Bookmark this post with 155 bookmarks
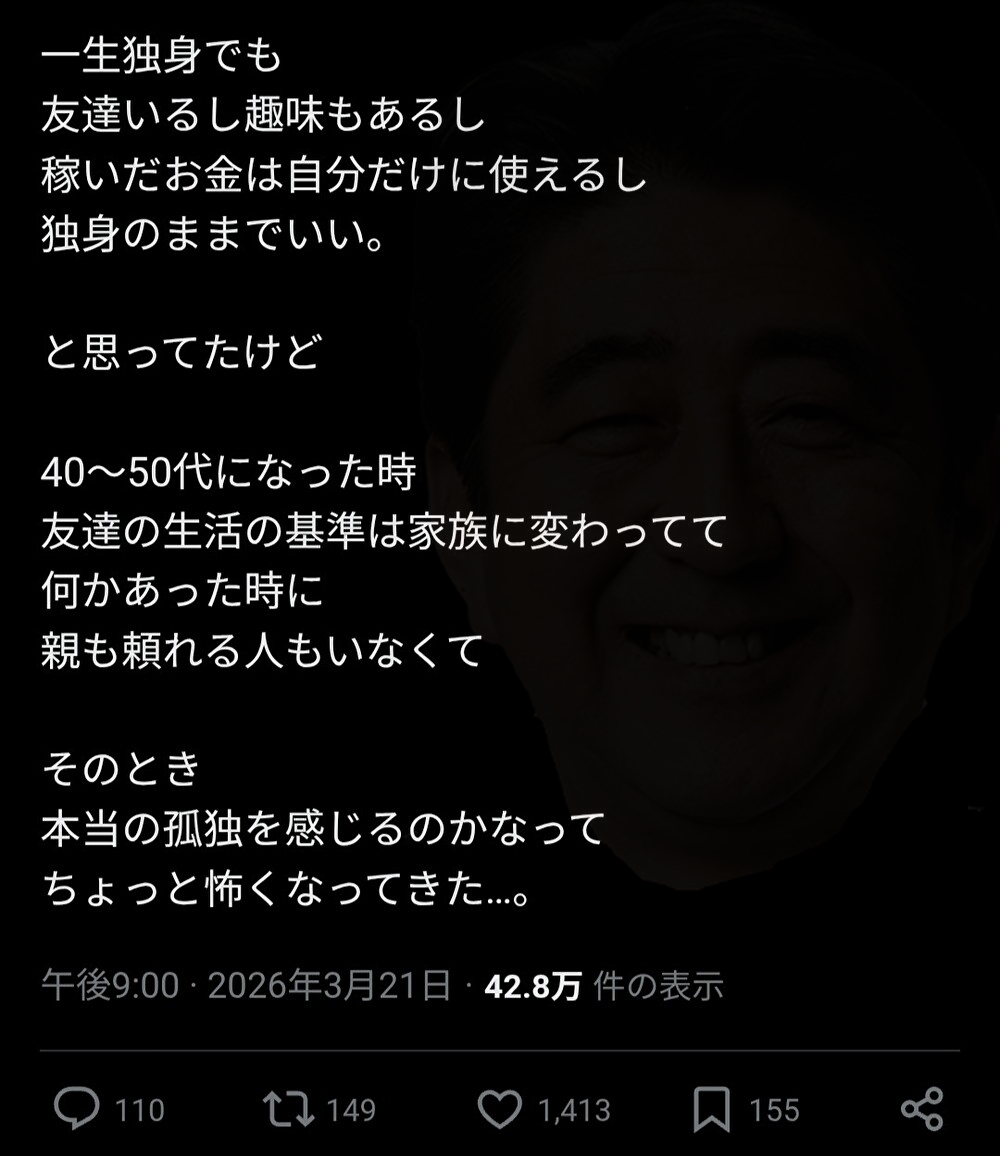The width and height of the screenshot is (1000, 1156). tap(711, 1109)
